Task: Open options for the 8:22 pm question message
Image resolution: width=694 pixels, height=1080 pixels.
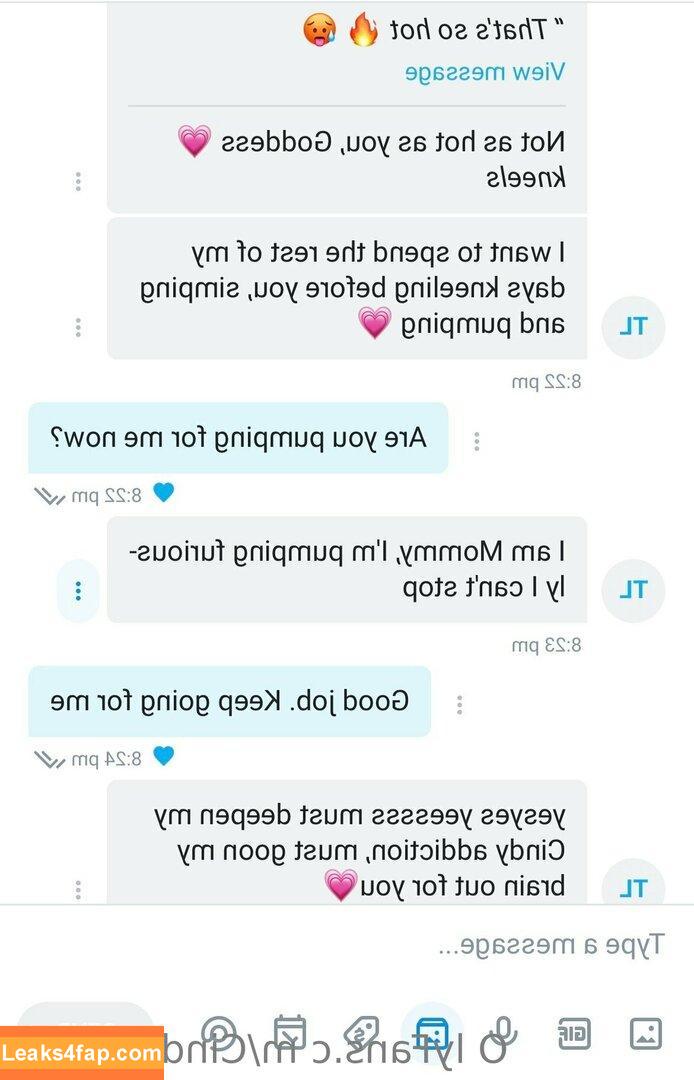Action: tap(477, 441)
